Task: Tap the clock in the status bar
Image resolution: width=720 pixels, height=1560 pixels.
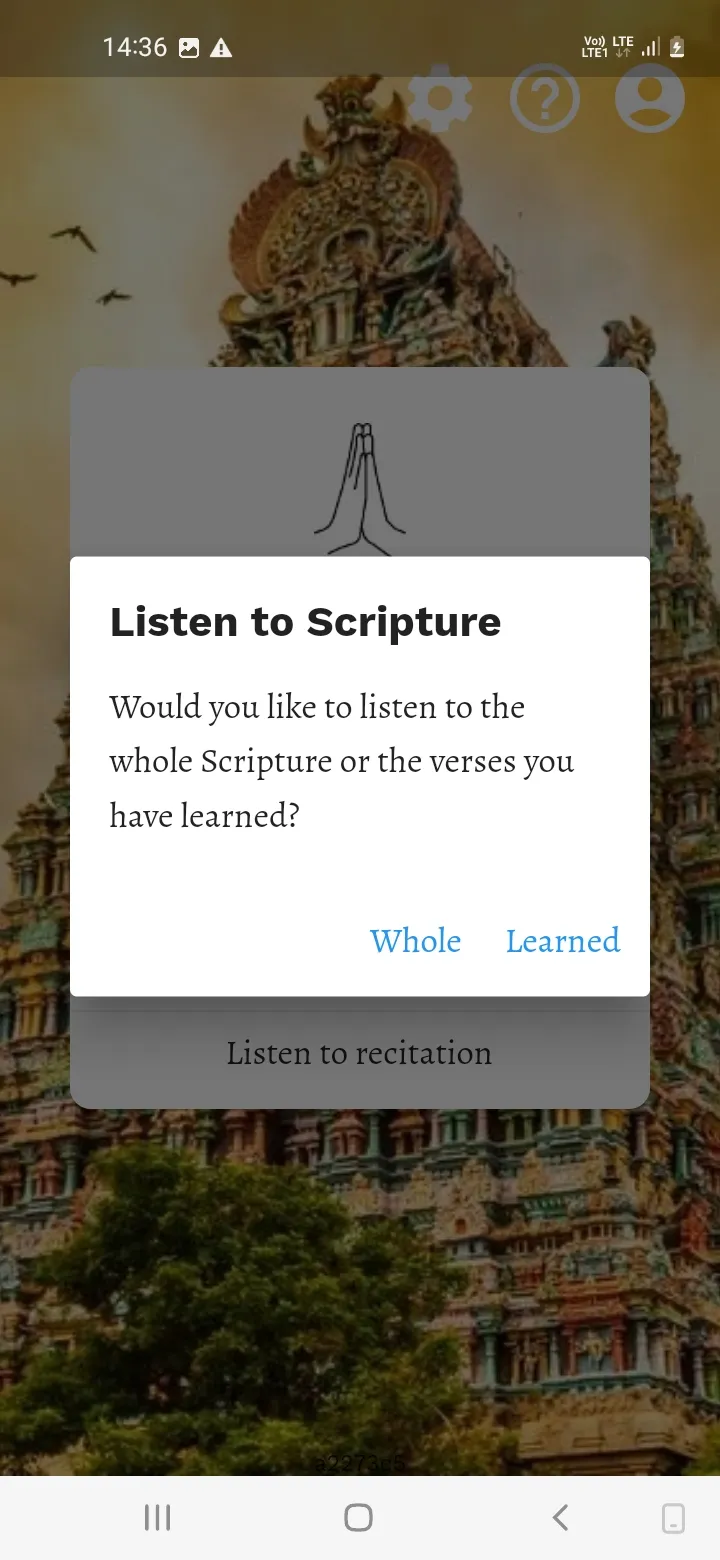Action: pos(135,46)
